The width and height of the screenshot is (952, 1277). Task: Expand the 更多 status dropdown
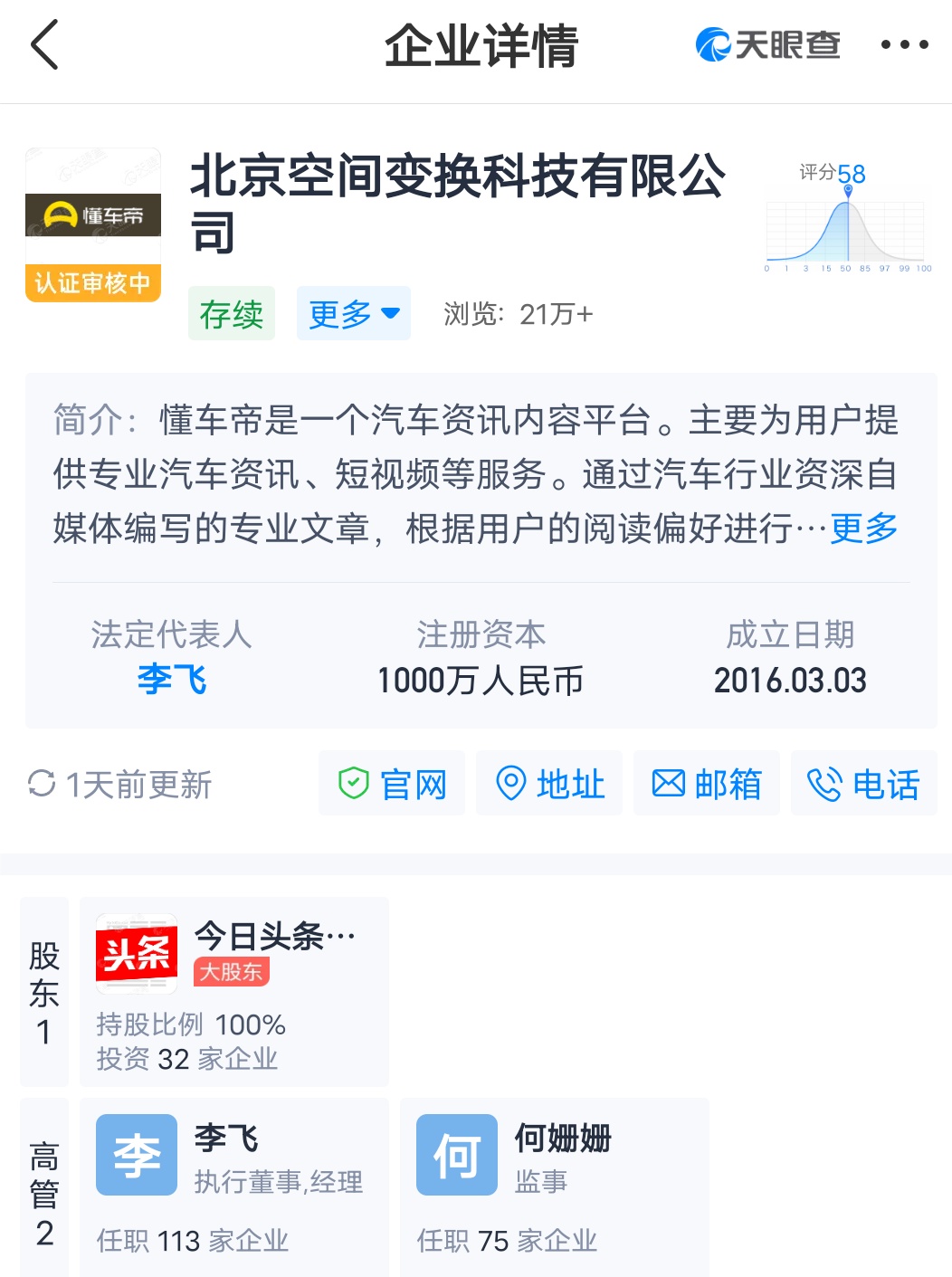click(x=353, y=314)
